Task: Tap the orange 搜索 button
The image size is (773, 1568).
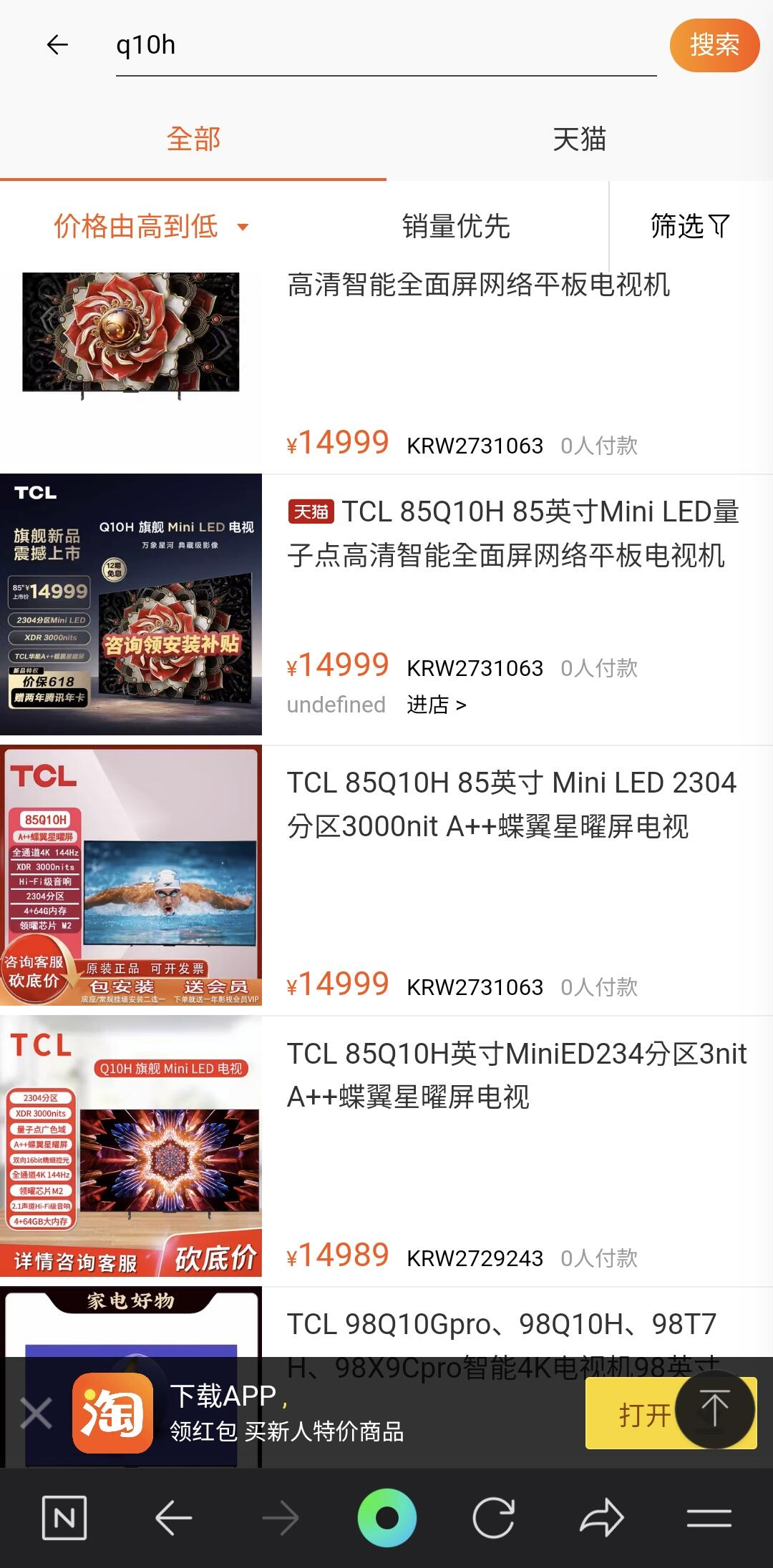Action: click(x=714, y=45)
